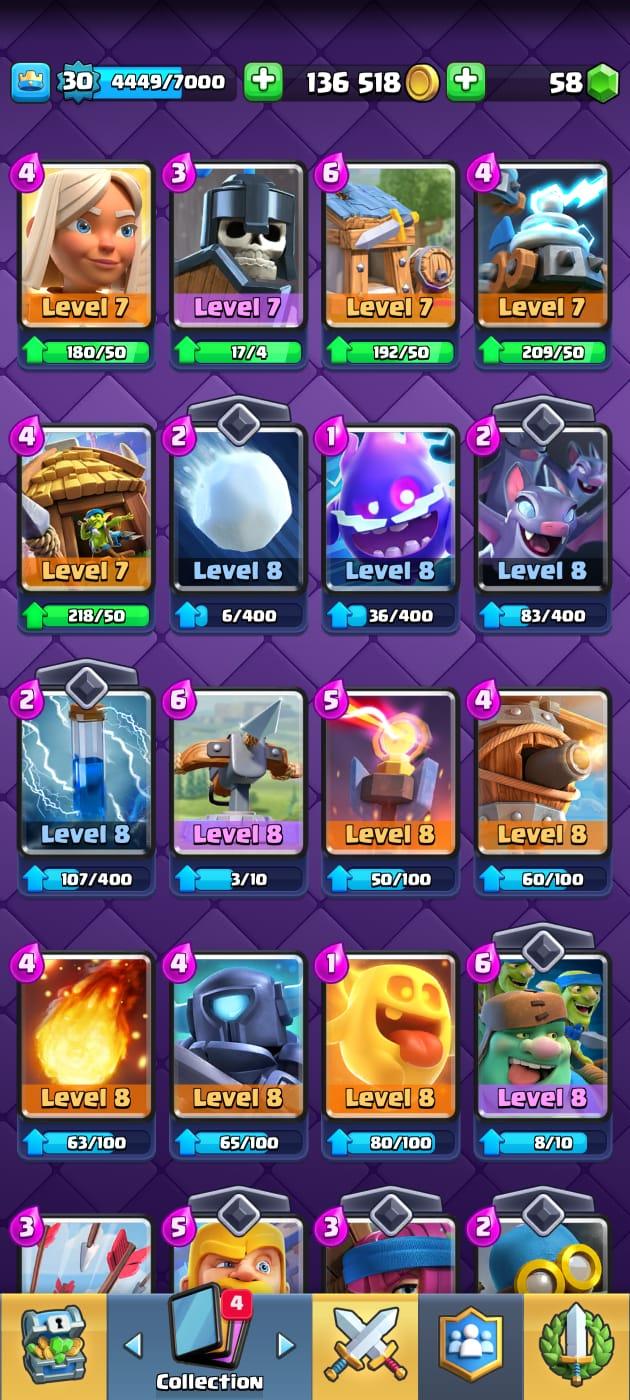Screen dimensions: 630x1400
Task: Select the Inferno Tower card
Action: coord(390,775)
